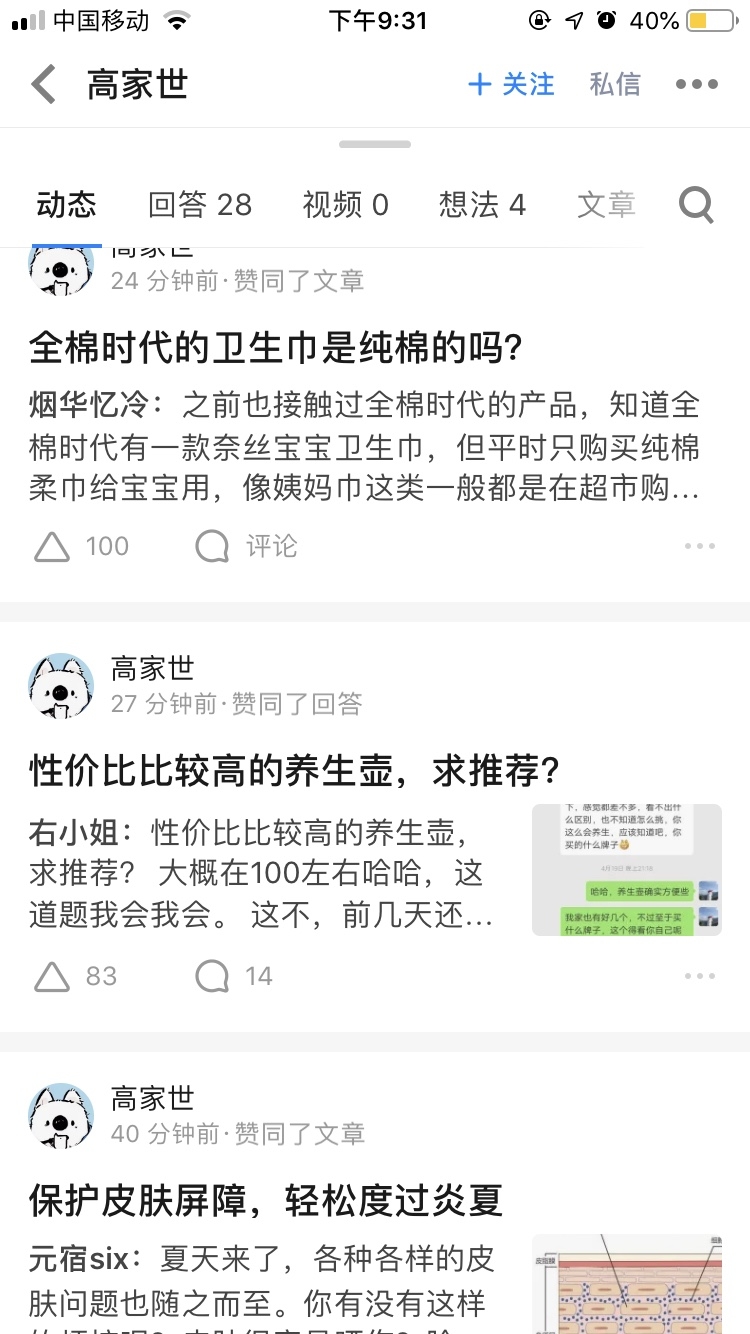
Task: Open the overflow menu on the 养生壶 answer
Action: pyautogui.click(x=700, y=975)
